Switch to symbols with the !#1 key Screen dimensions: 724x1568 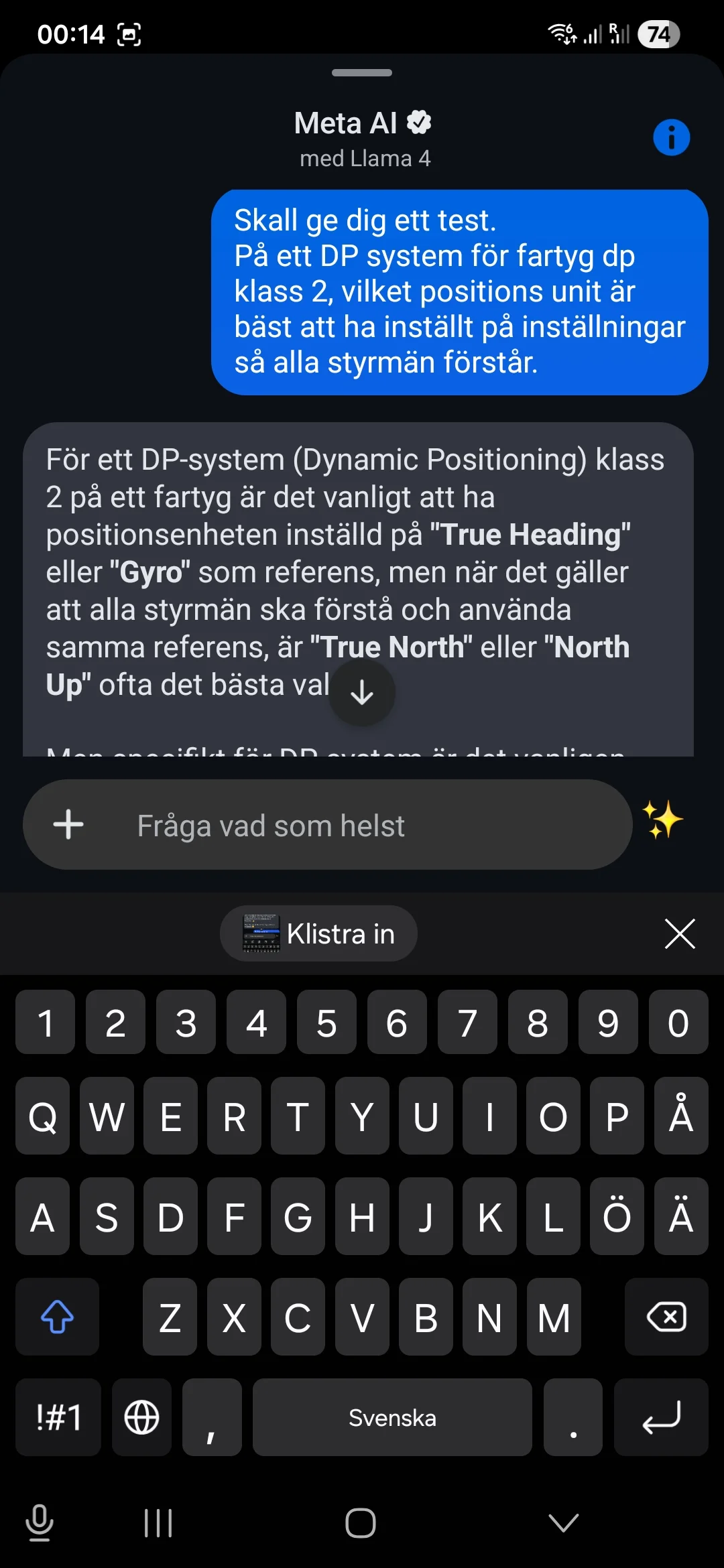pyautogui.click(x=58, y=1417)
